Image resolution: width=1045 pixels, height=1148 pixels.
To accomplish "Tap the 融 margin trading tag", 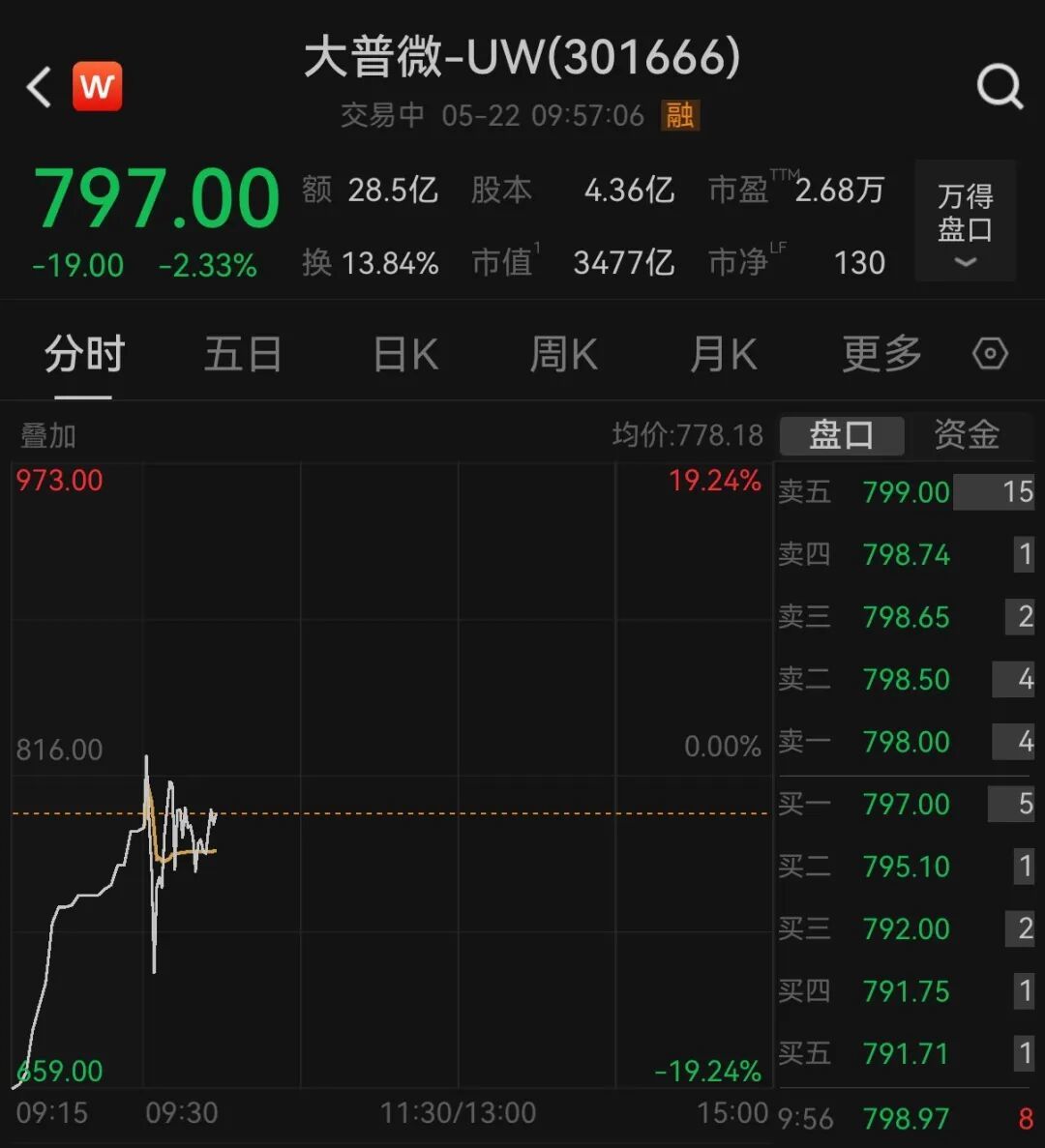I will (x=680, y=116).
